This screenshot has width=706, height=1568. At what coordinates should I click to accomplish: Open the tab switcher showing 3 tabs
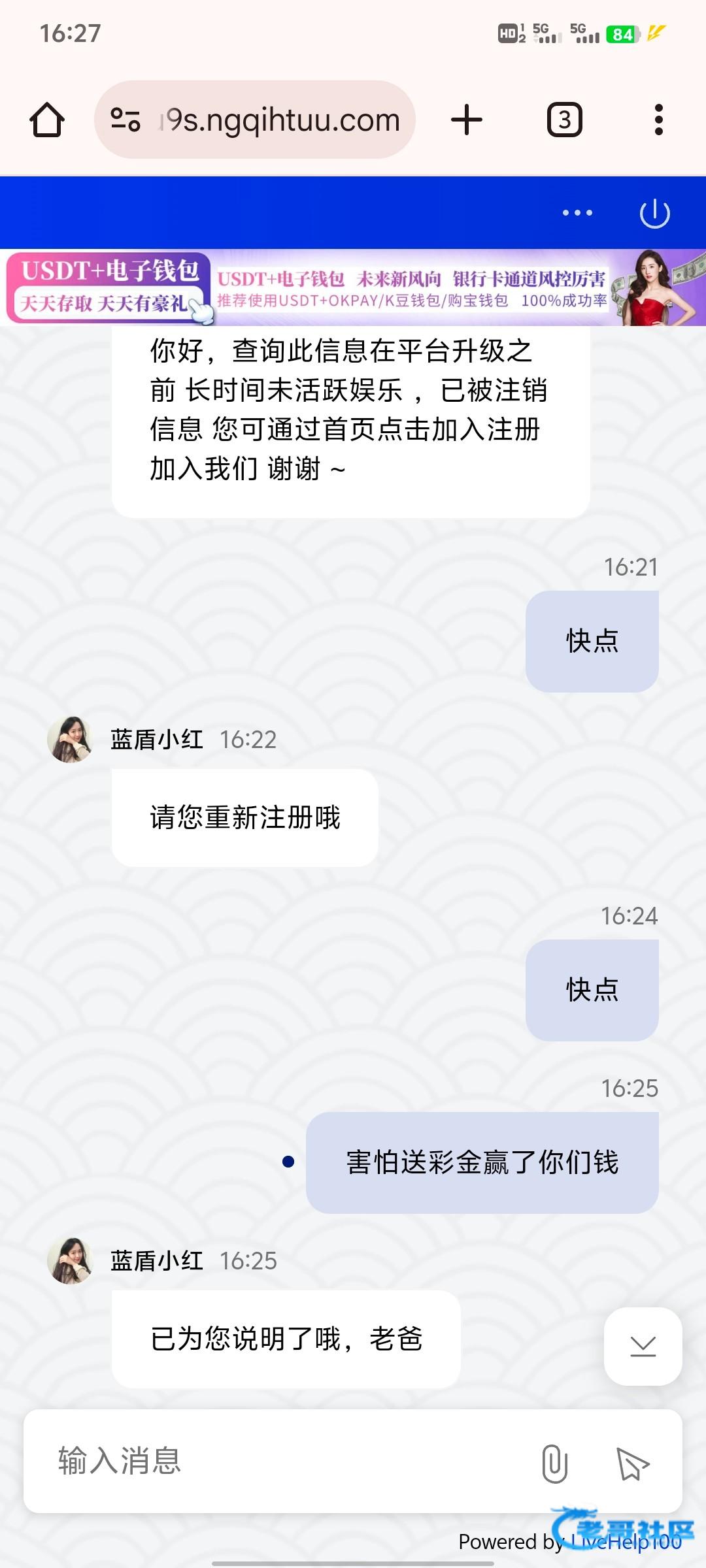[x=564, y=120]
